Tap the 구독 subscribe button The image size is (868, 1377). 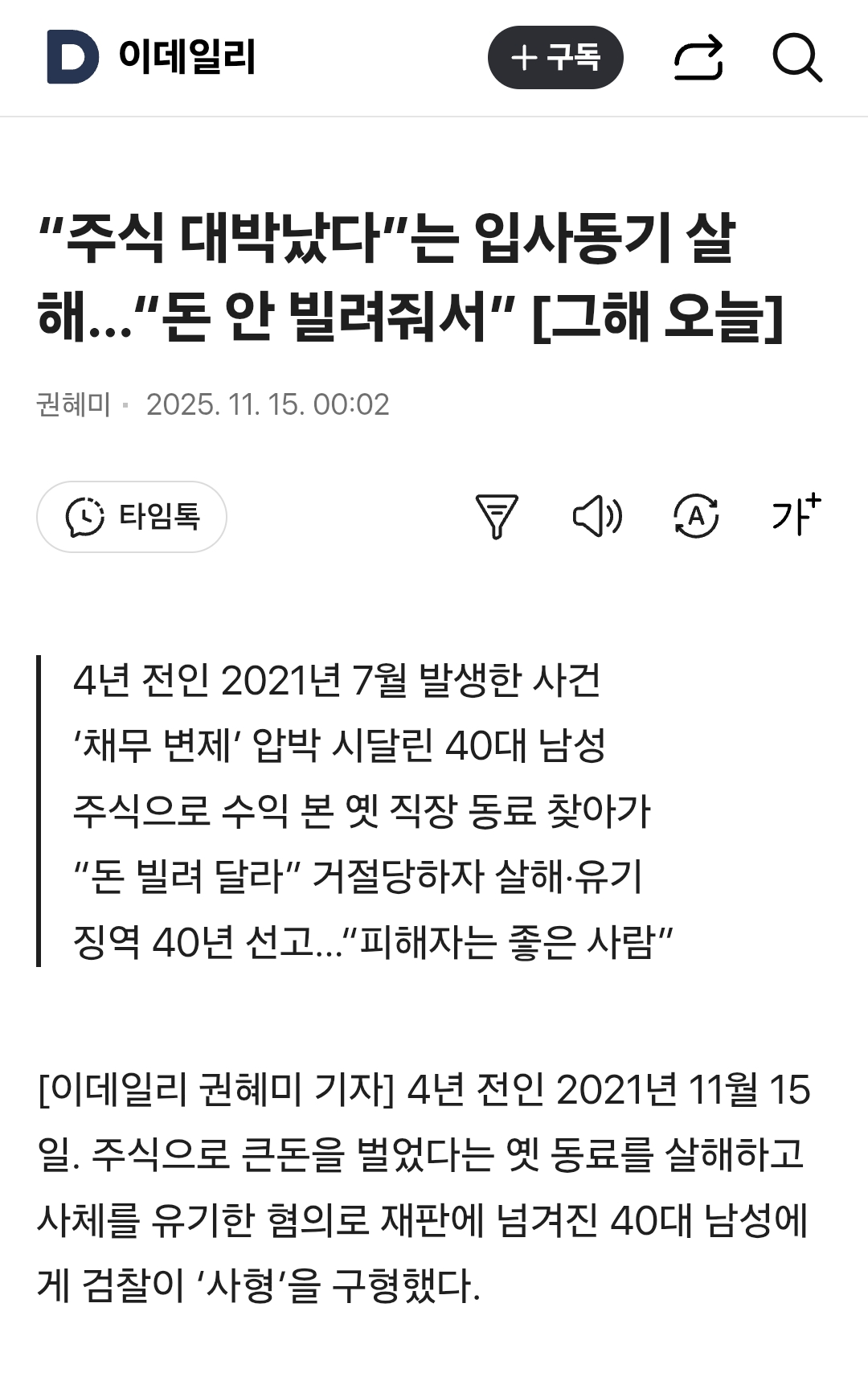pyautogui.click(x=555, y=58)
